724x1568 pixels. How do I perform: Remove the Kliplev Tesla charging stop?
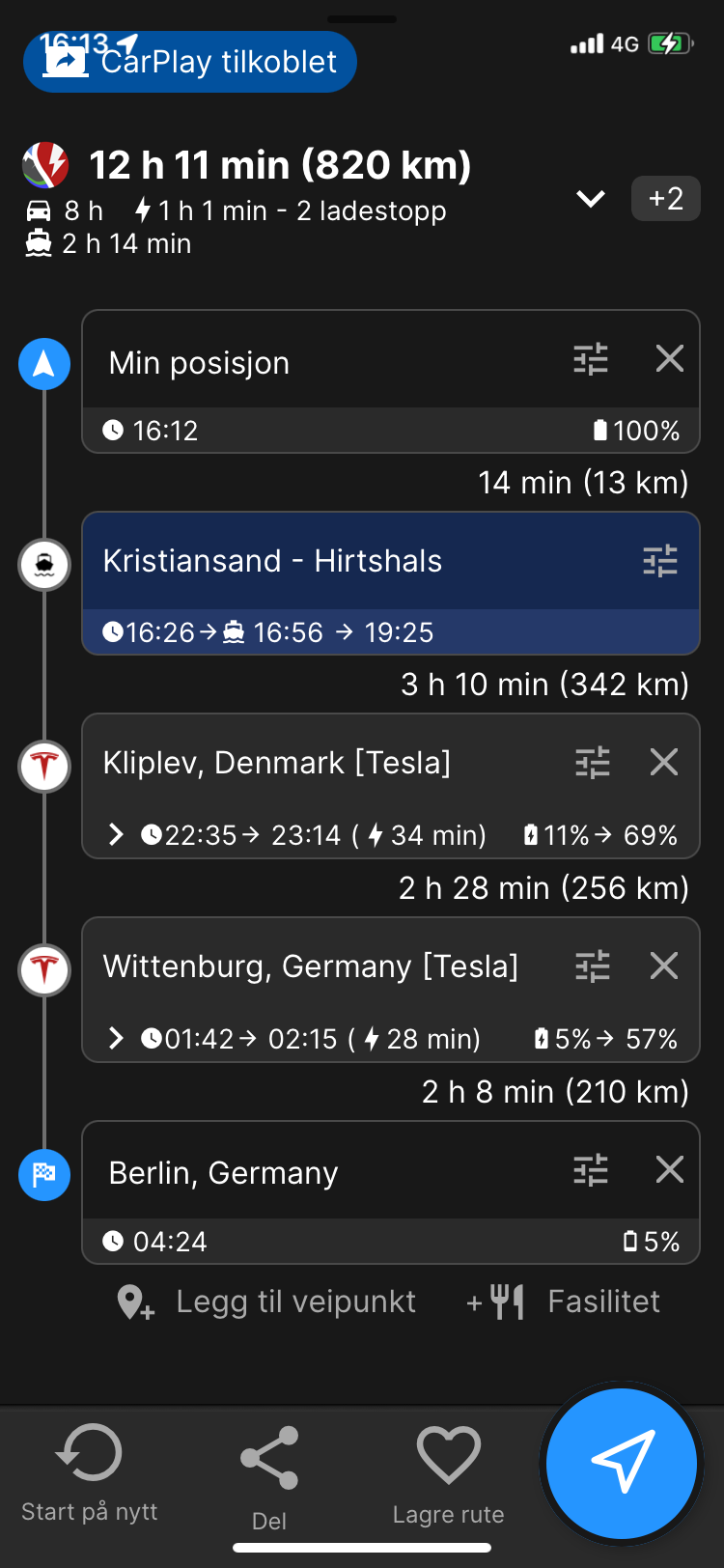(x=664, y=763)
